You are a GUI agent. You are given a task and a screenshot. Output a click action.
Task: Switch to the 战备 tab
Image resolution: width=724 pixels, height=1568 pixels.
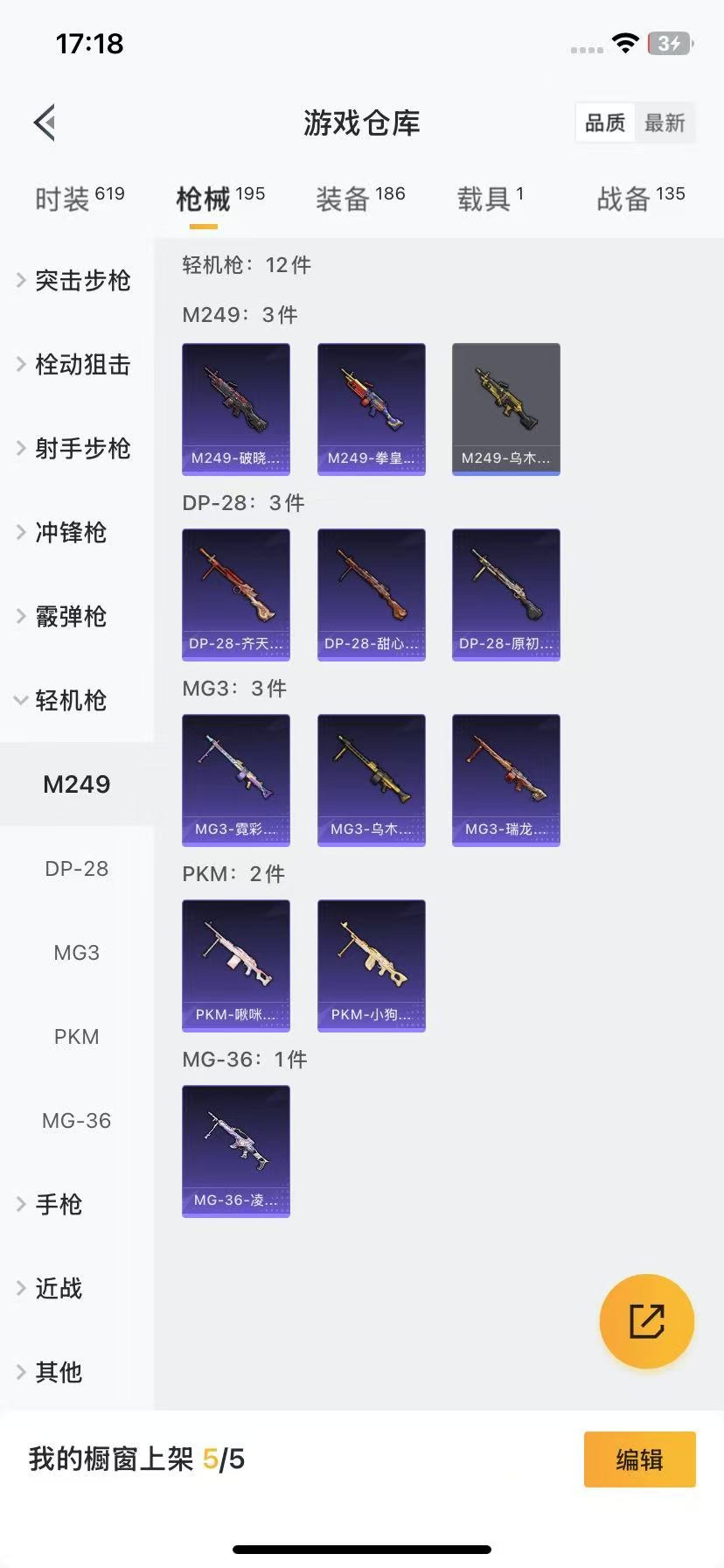tap(640, 199)
